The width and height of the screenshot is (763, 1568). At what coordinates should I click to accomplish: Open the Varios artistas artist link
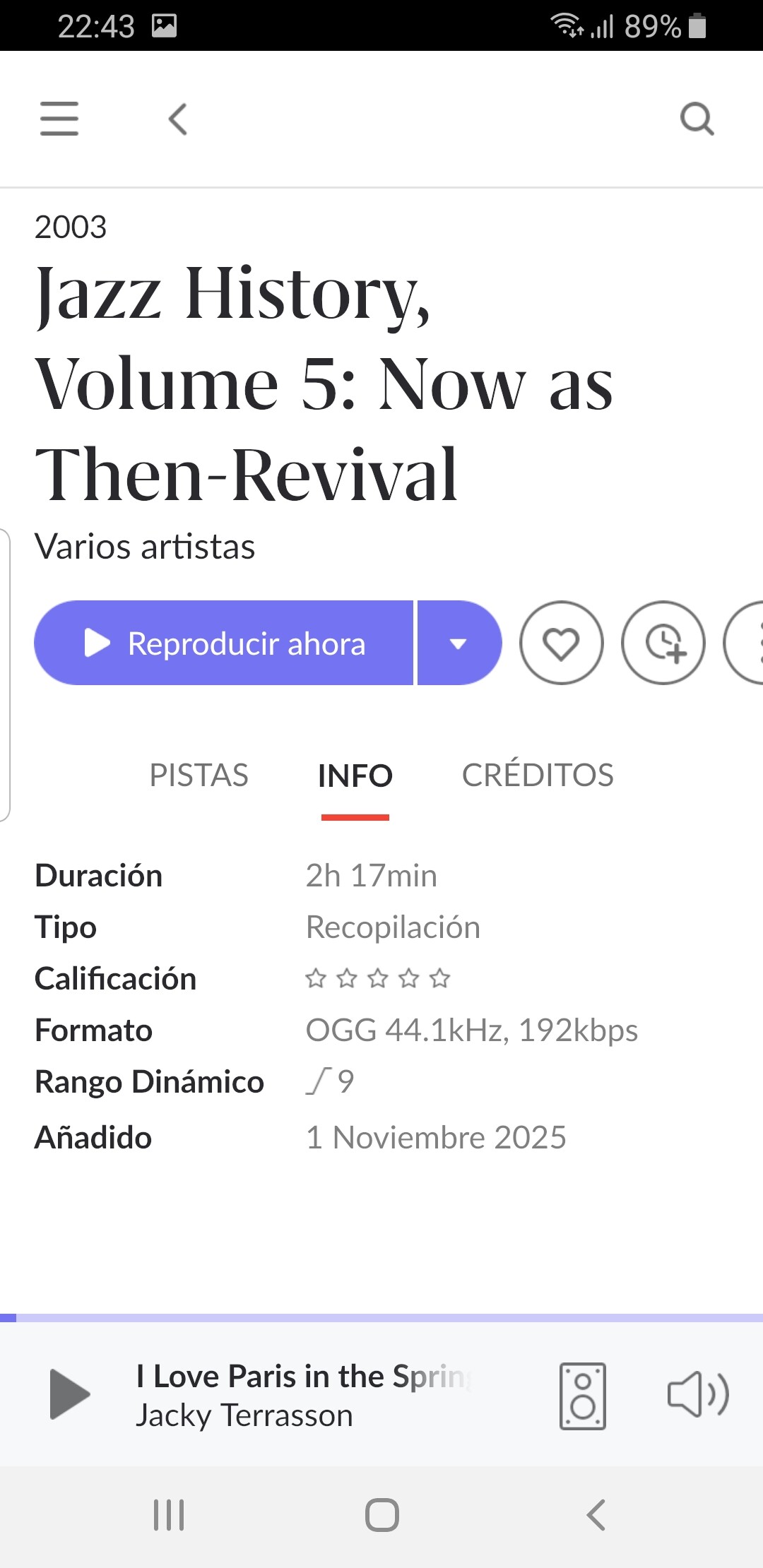pos(145,547)
